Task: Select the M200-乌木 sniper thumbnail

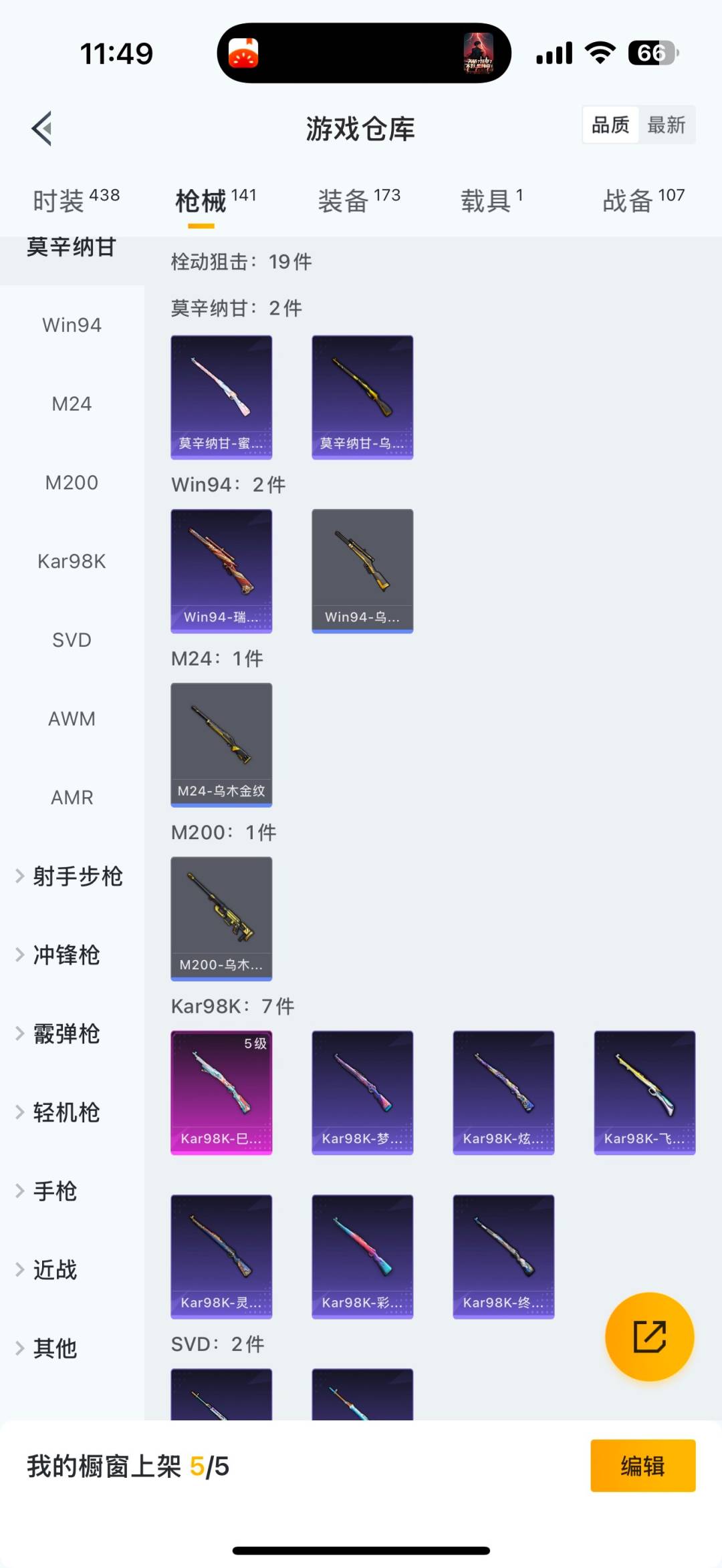Action: click(x=221, y=919)
